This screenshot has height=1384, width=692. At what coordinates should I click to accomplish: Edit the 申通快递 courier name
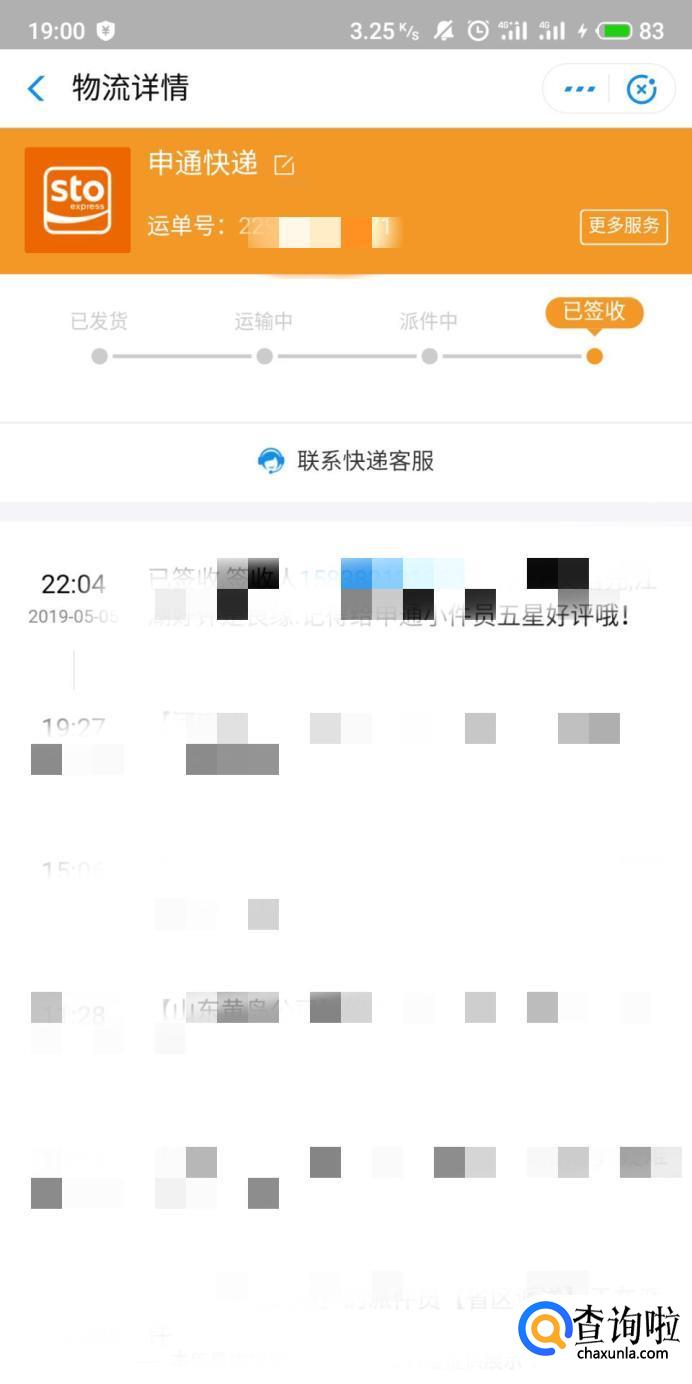[285, 165]
